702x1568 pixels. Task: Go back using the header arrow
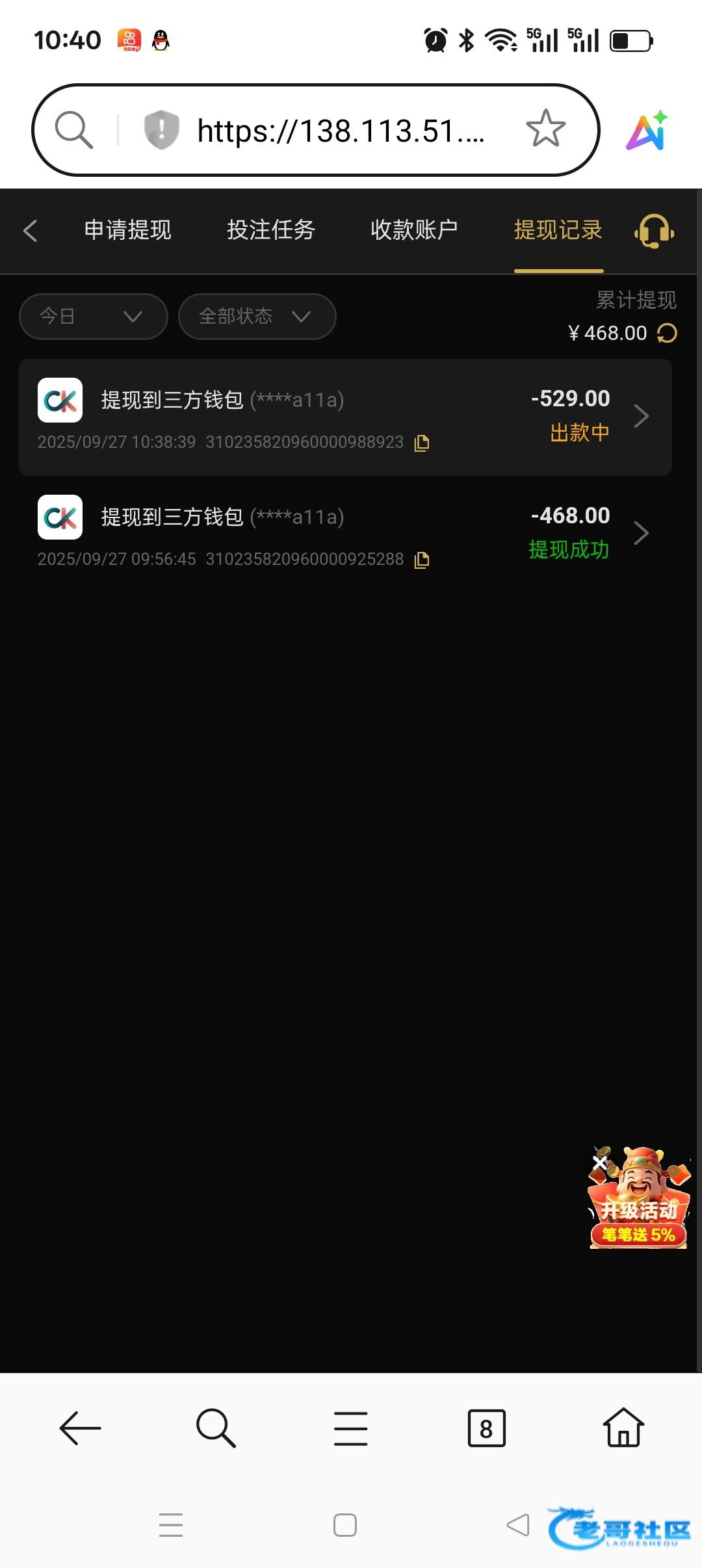[x=30, y=231]
